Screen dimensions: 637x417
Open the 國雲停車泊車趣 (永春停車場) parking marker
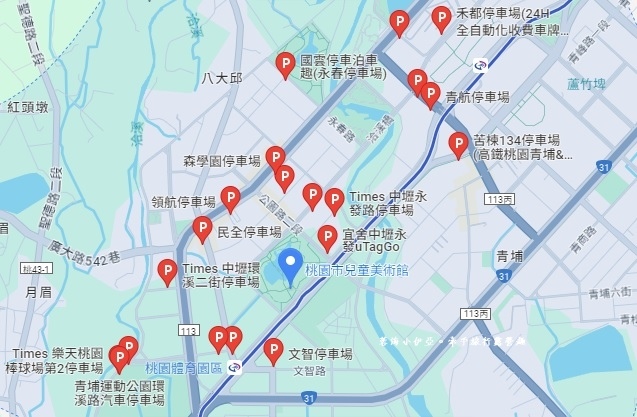click(x=285, y=64)
